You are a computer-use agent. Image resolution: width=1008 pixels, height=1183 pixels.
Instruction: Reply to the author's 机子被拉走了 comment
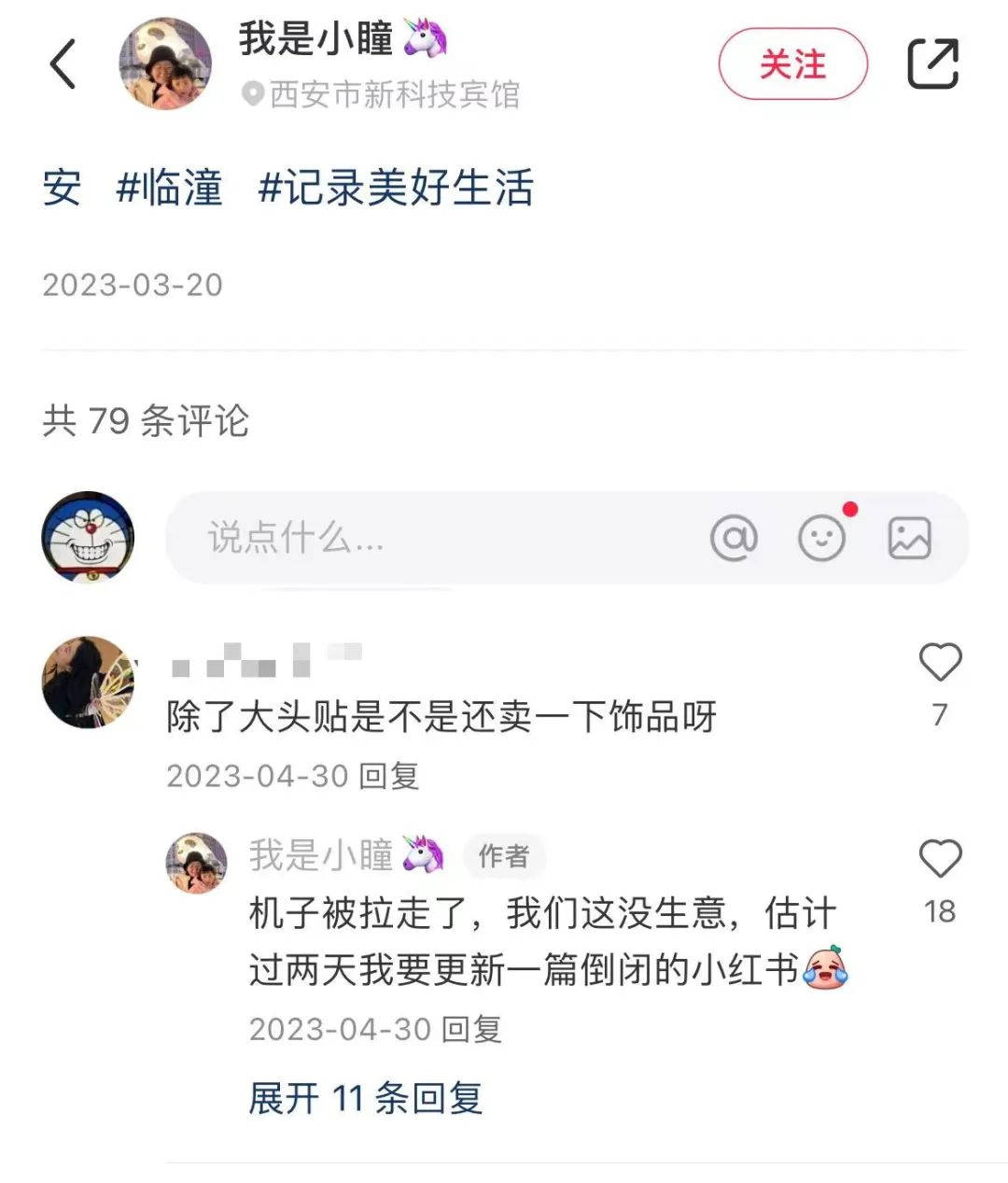tap(471, 1030)
